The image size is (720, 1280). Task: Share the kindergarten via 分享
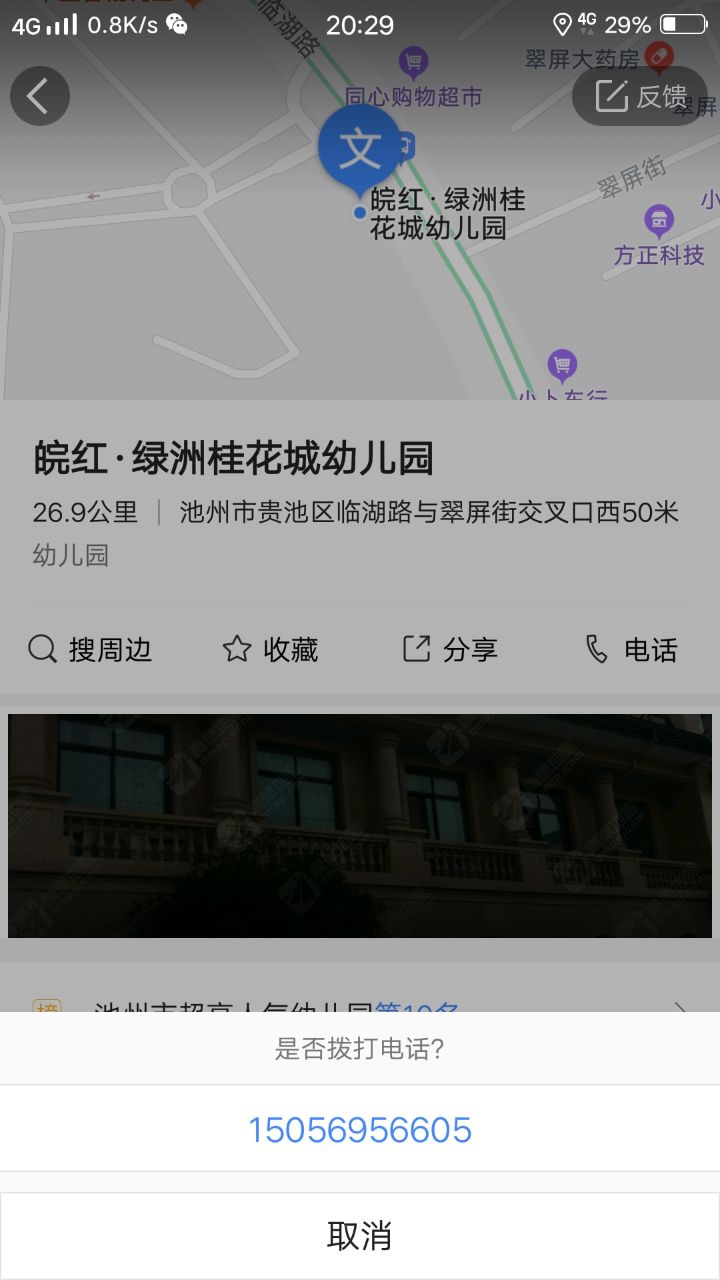point(450,650)
